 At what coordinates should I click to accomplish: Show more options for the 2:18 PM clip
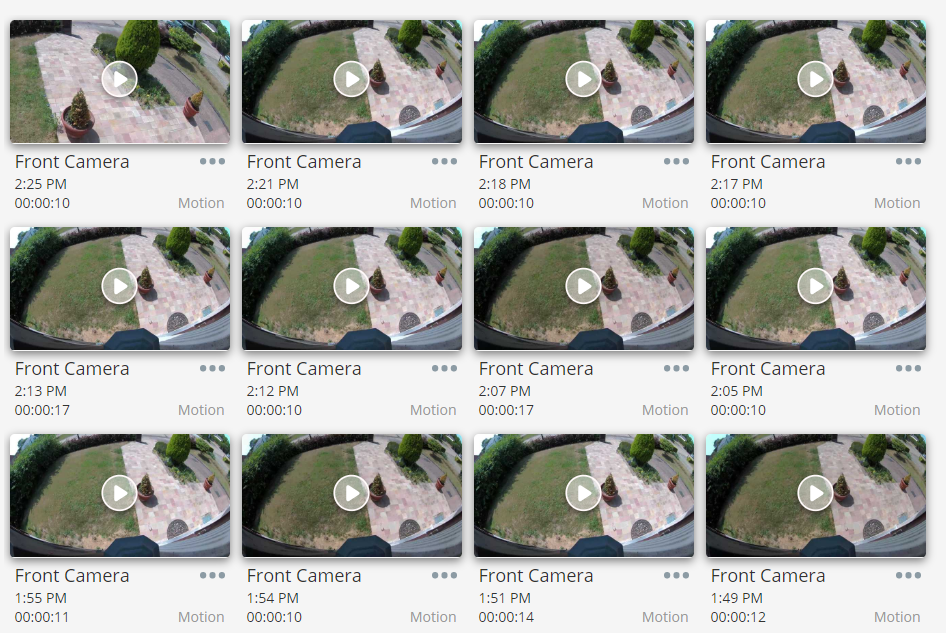coord(676,161)
